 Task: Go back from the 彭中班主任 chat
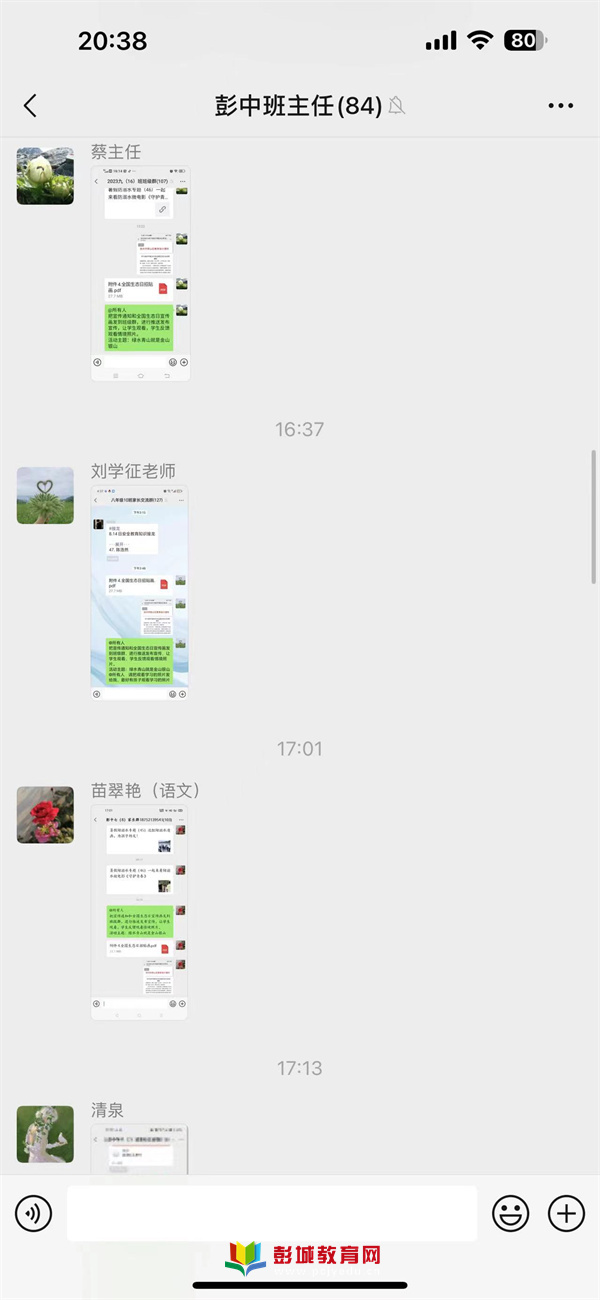30,106
